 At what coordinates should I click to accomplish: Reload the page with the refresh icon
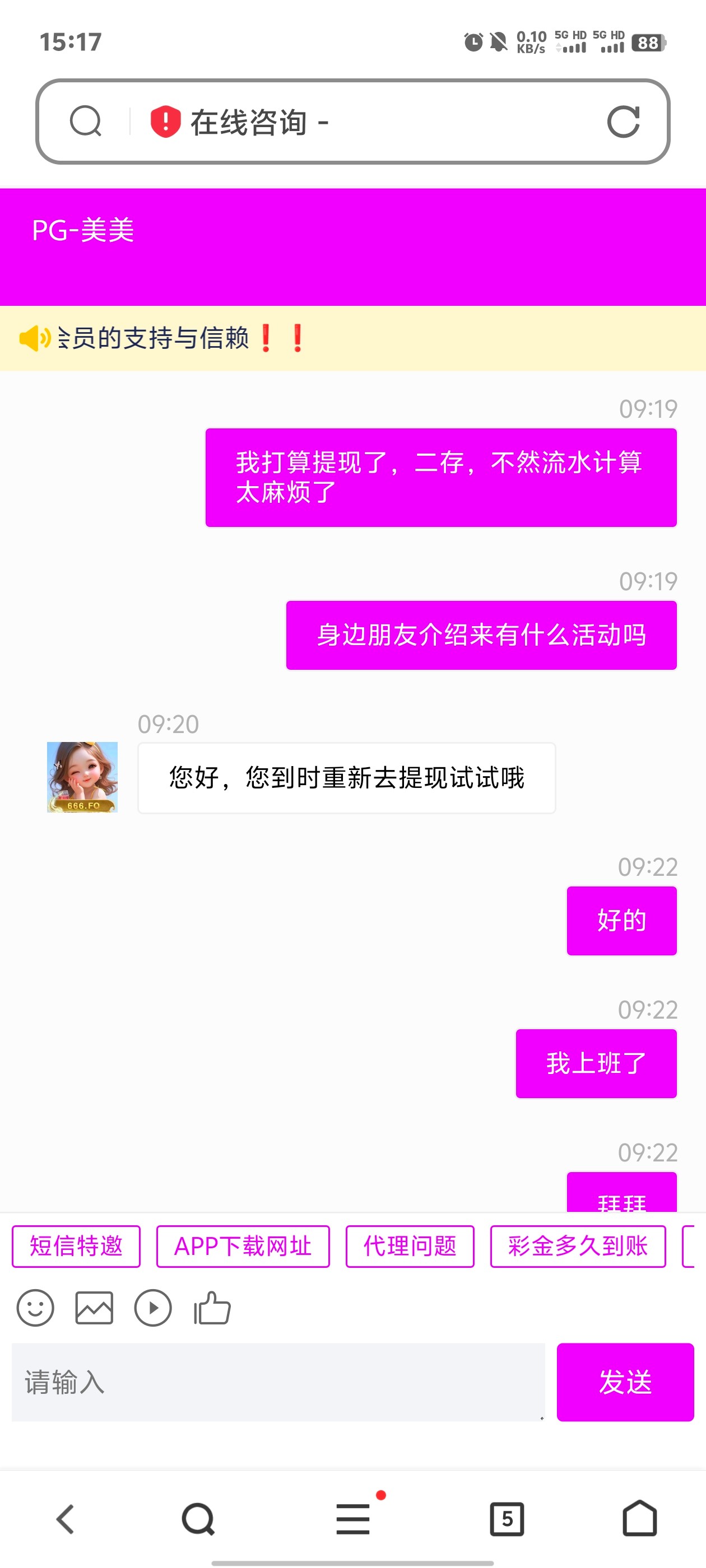[623, 122]
